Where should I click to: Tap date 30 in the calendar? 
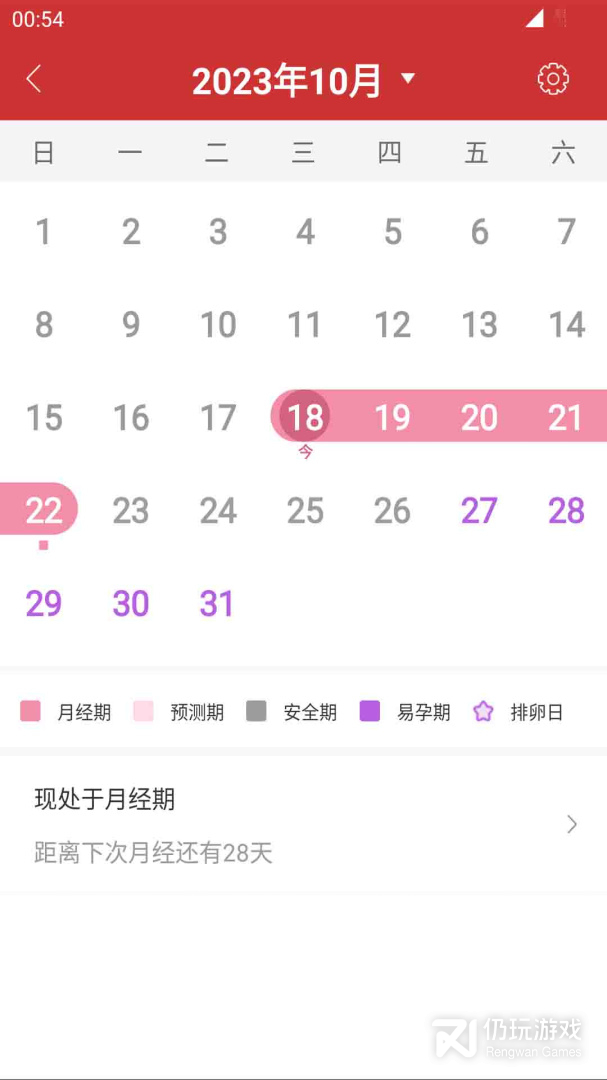[131, 603]
